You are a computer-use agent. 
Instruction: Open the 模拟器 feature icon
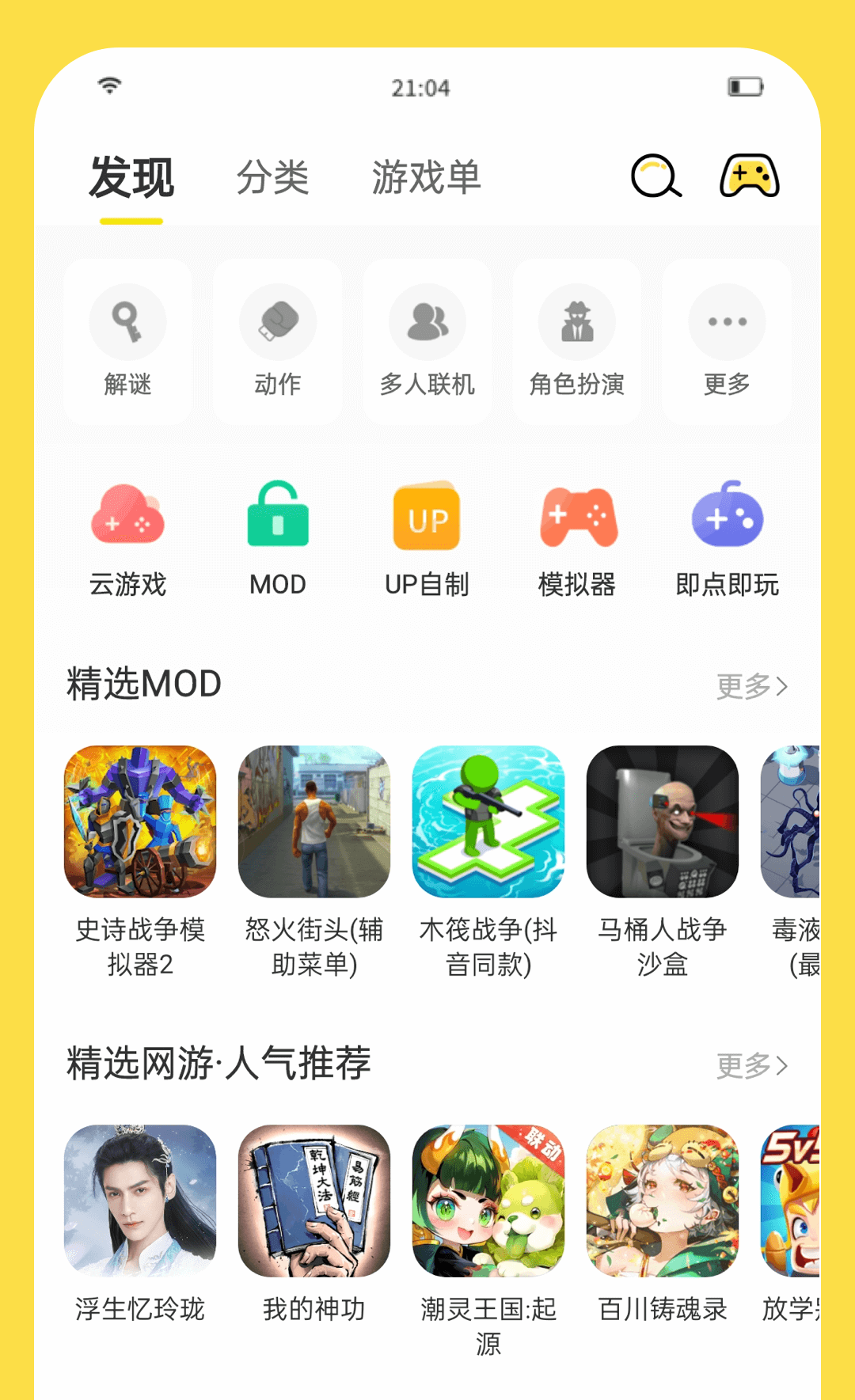576,538
